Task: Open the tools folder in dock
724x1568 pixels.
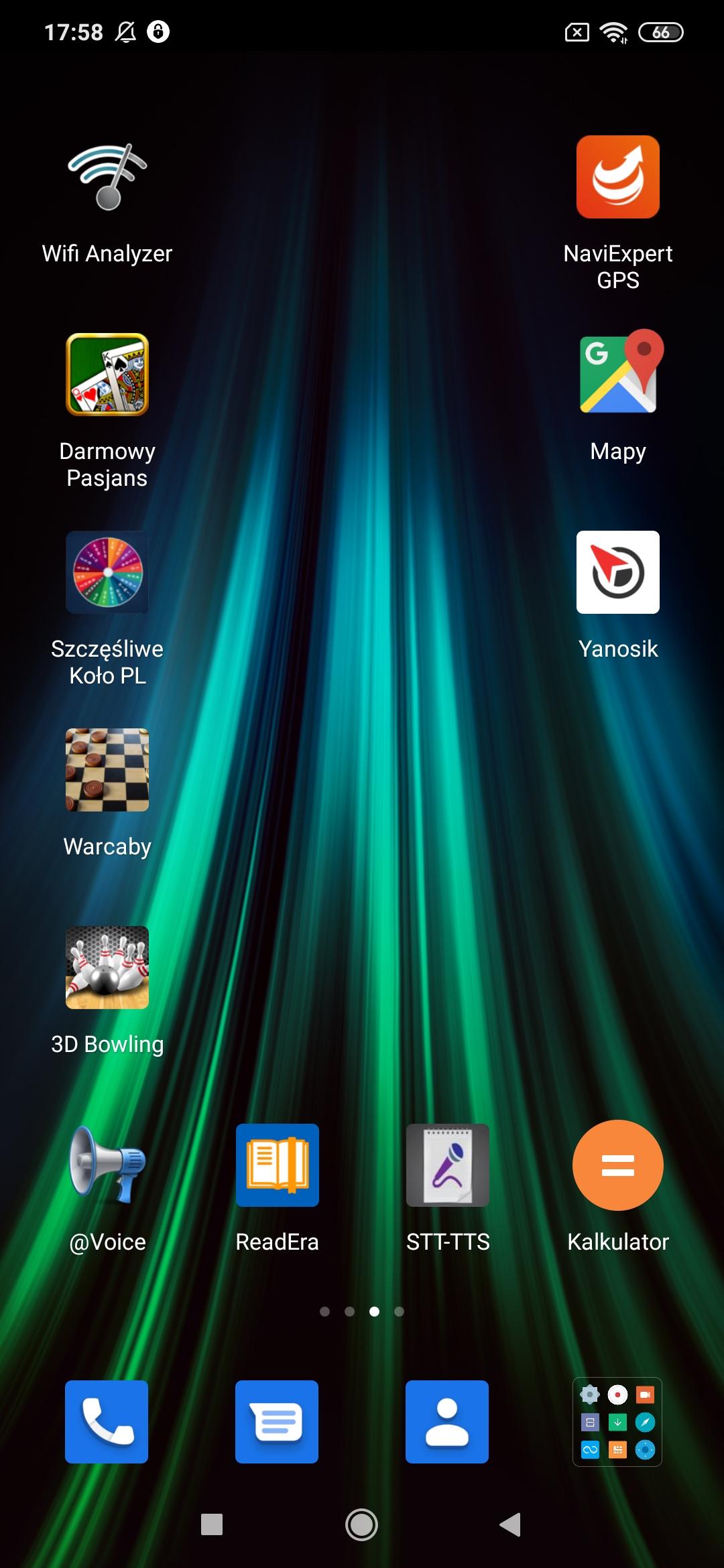Action: click(x=617, y=1422)
